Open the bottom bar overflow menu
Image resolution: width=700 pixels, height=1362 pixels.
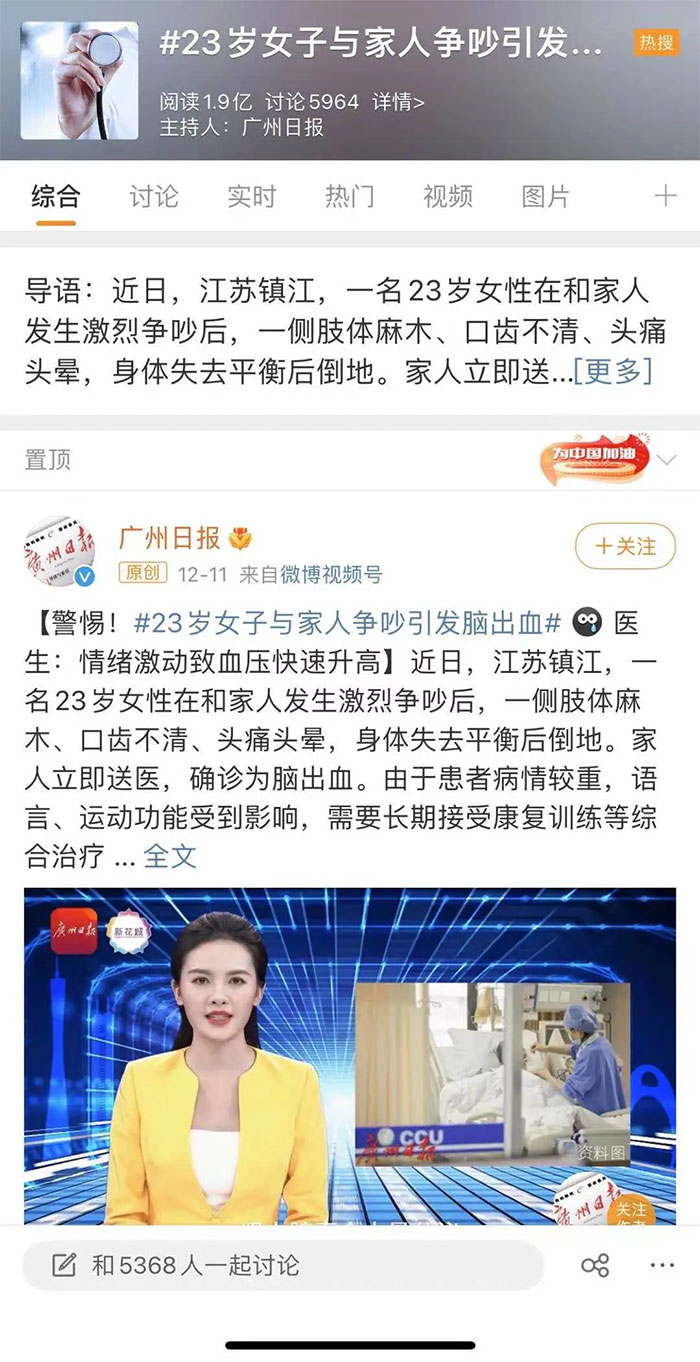click(x=662, y=1265)
